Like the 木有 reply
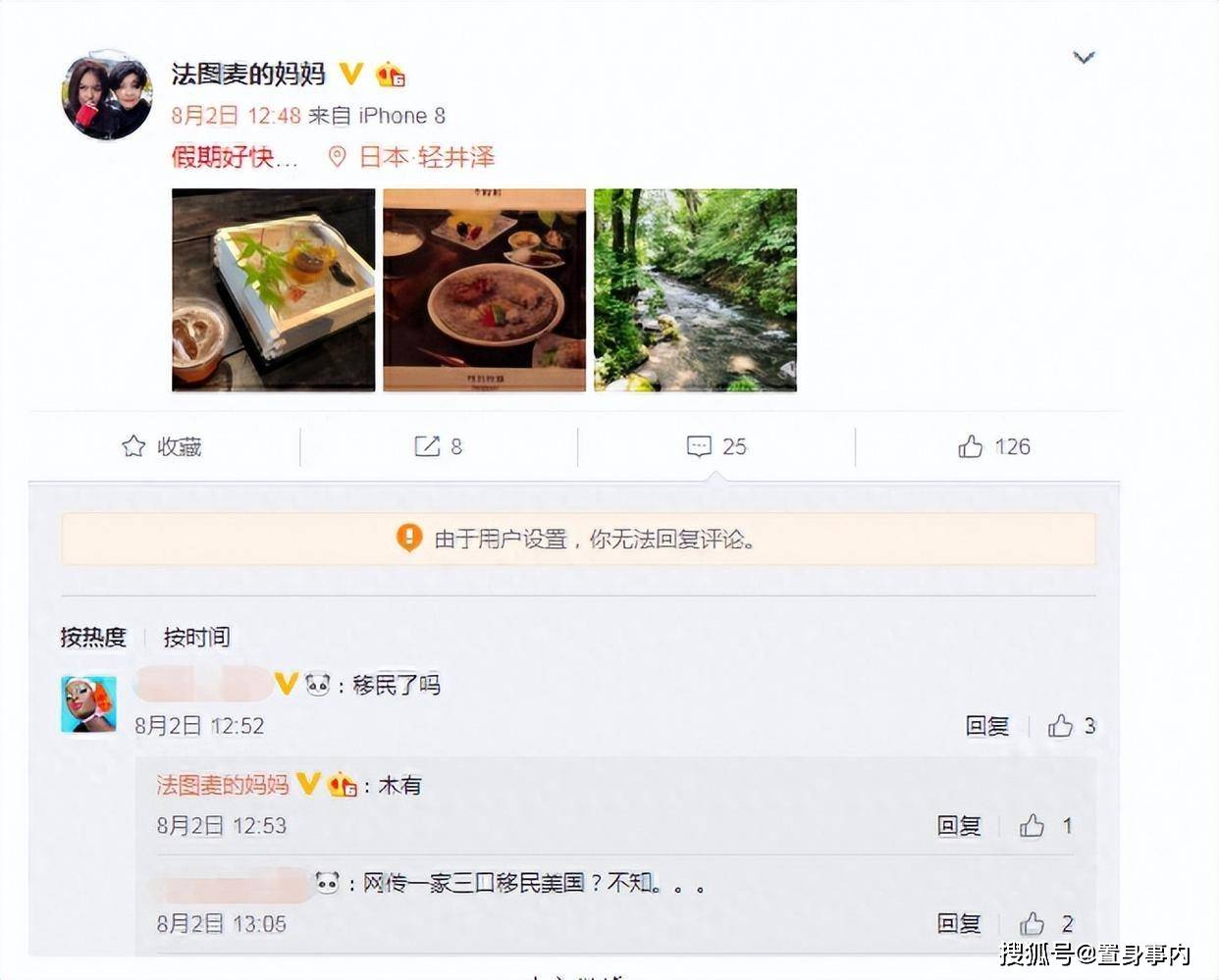The width and height of the screenshot is (1219, 980). [1033, 826]
